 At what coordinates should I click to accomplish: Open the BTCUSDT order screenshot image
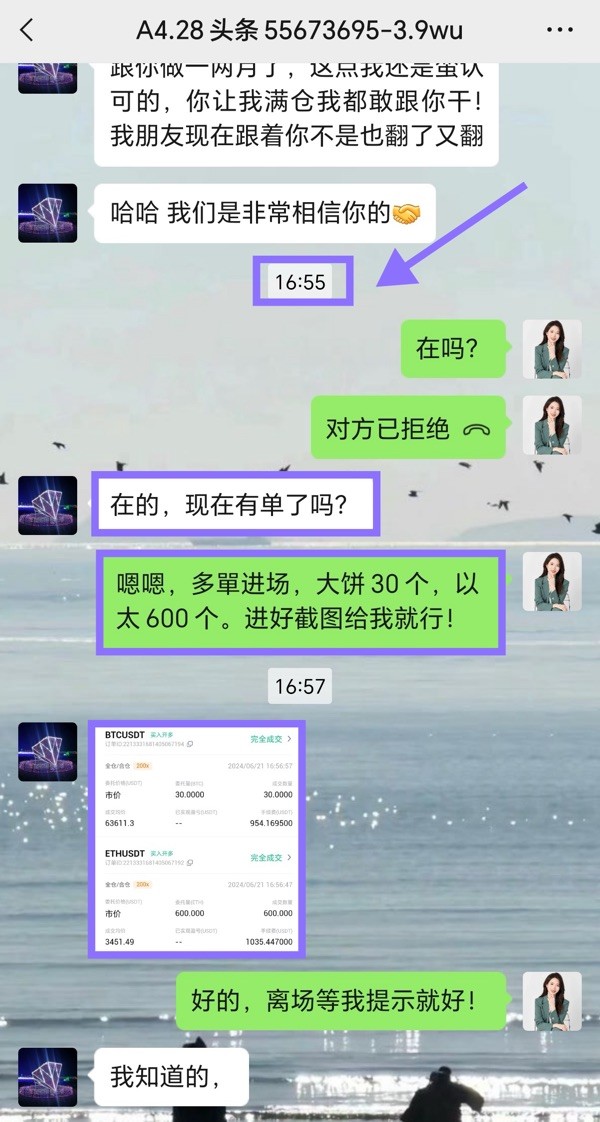pyautogui.click(x=196, y=837)
